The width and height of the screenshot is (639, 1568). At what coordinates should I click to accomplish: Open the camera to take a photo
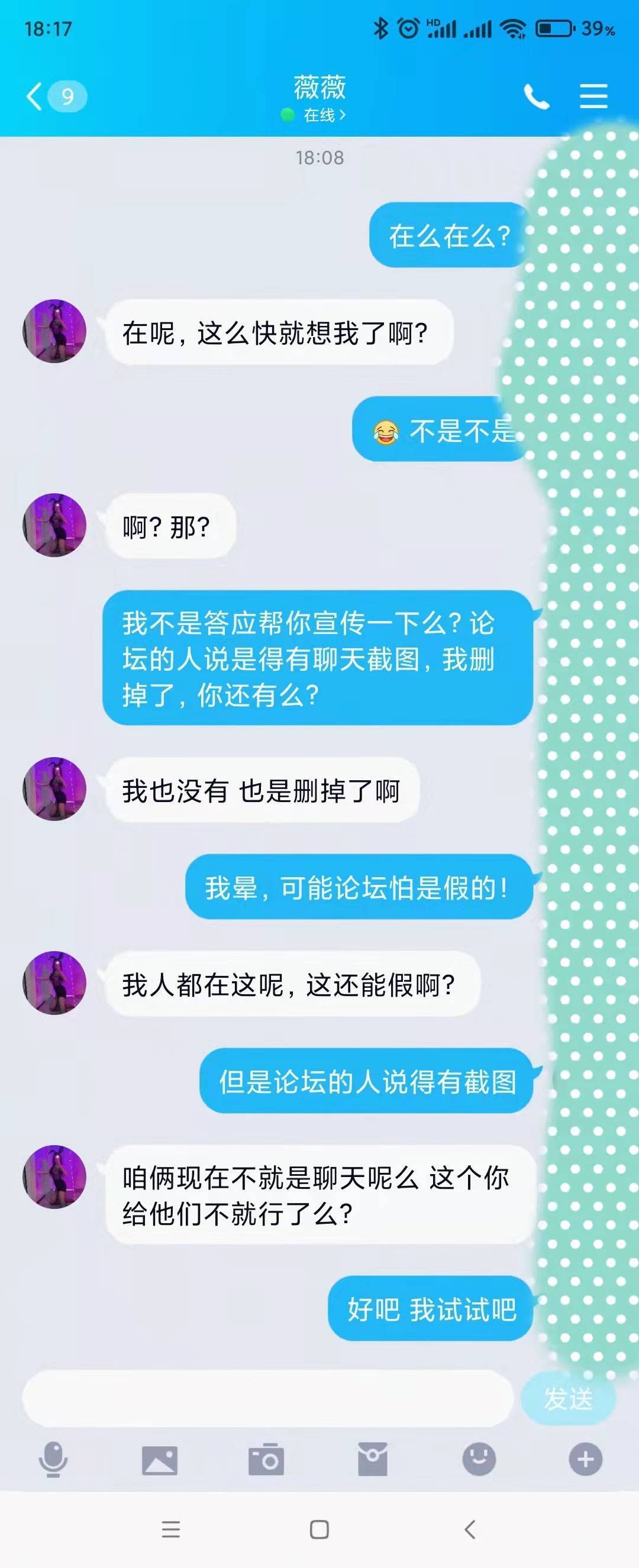(266, 1460)
